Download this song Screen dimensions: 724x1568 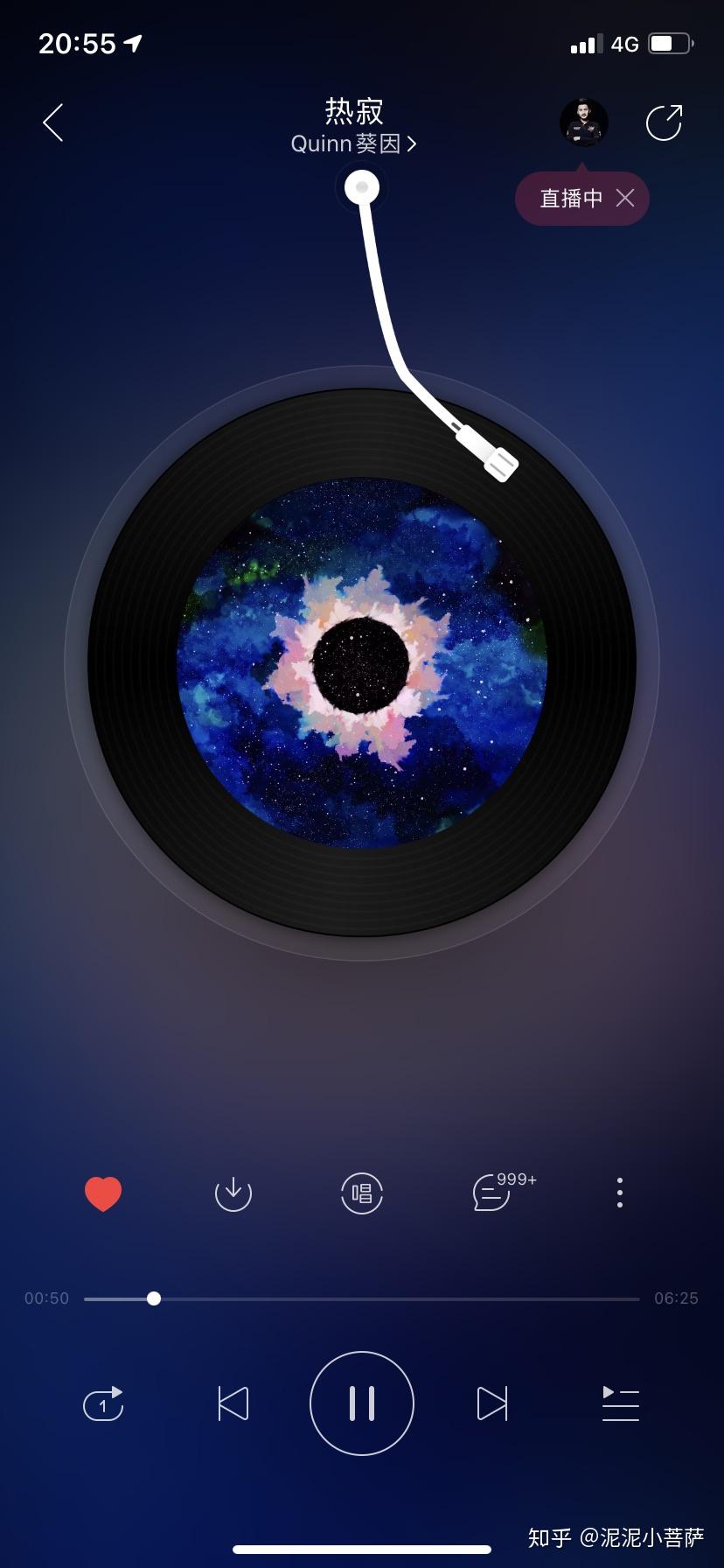tap(233, 1193)
